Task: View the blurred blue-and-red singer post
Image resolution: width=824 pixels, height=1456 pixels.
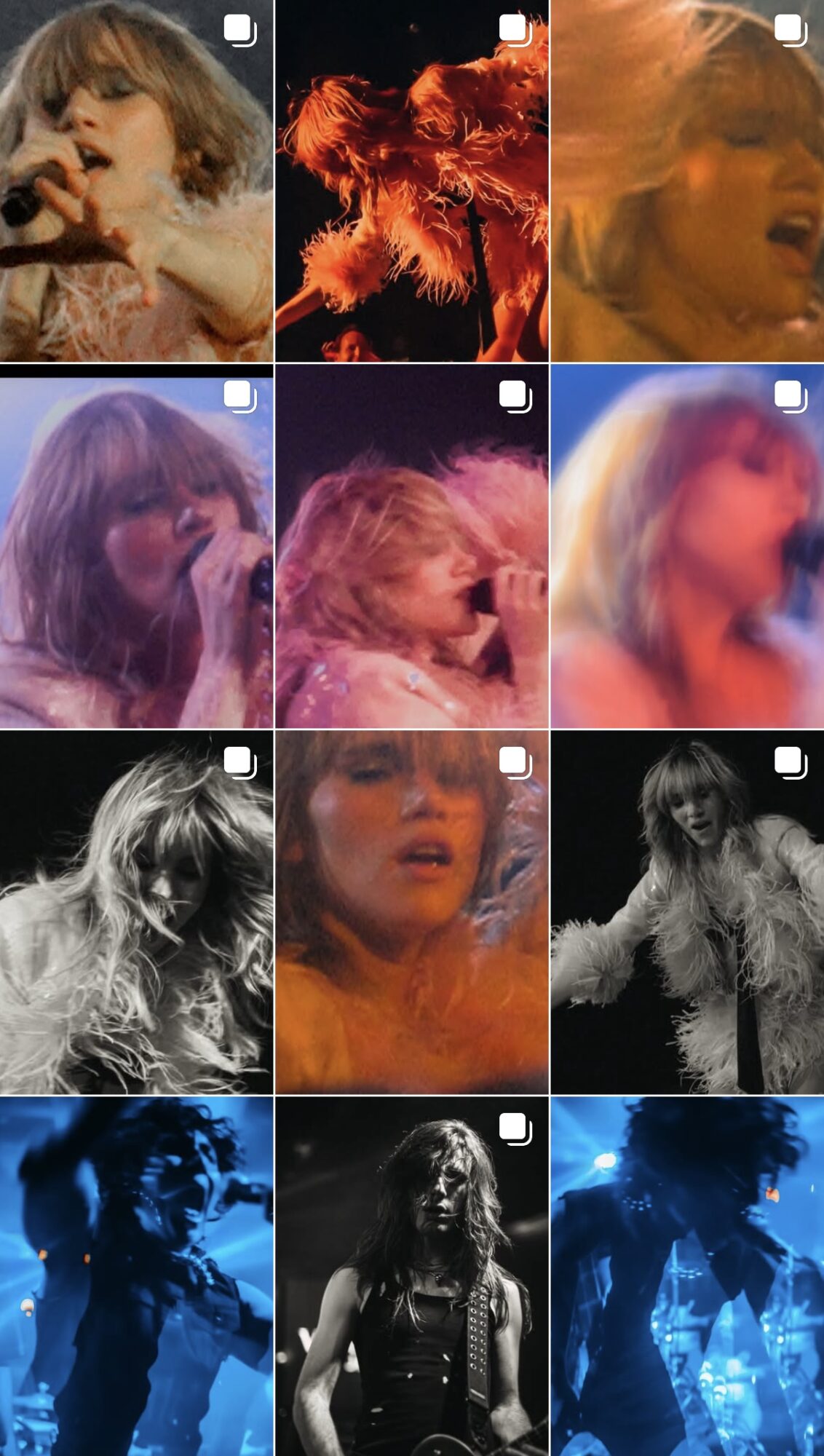Action: (686, 547)
